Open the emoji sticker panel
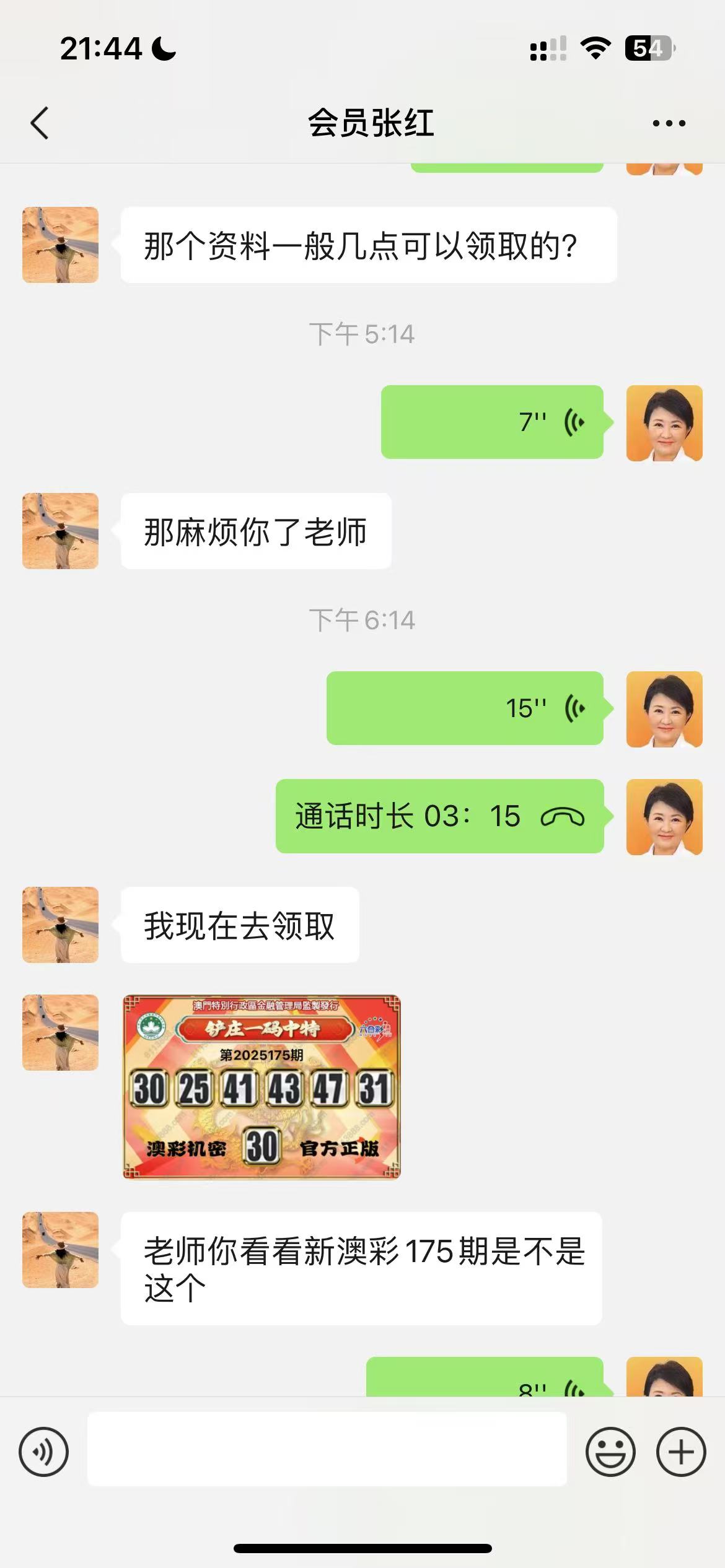725x1568 pixels. pyautogui.click(x=610, y=1452)
